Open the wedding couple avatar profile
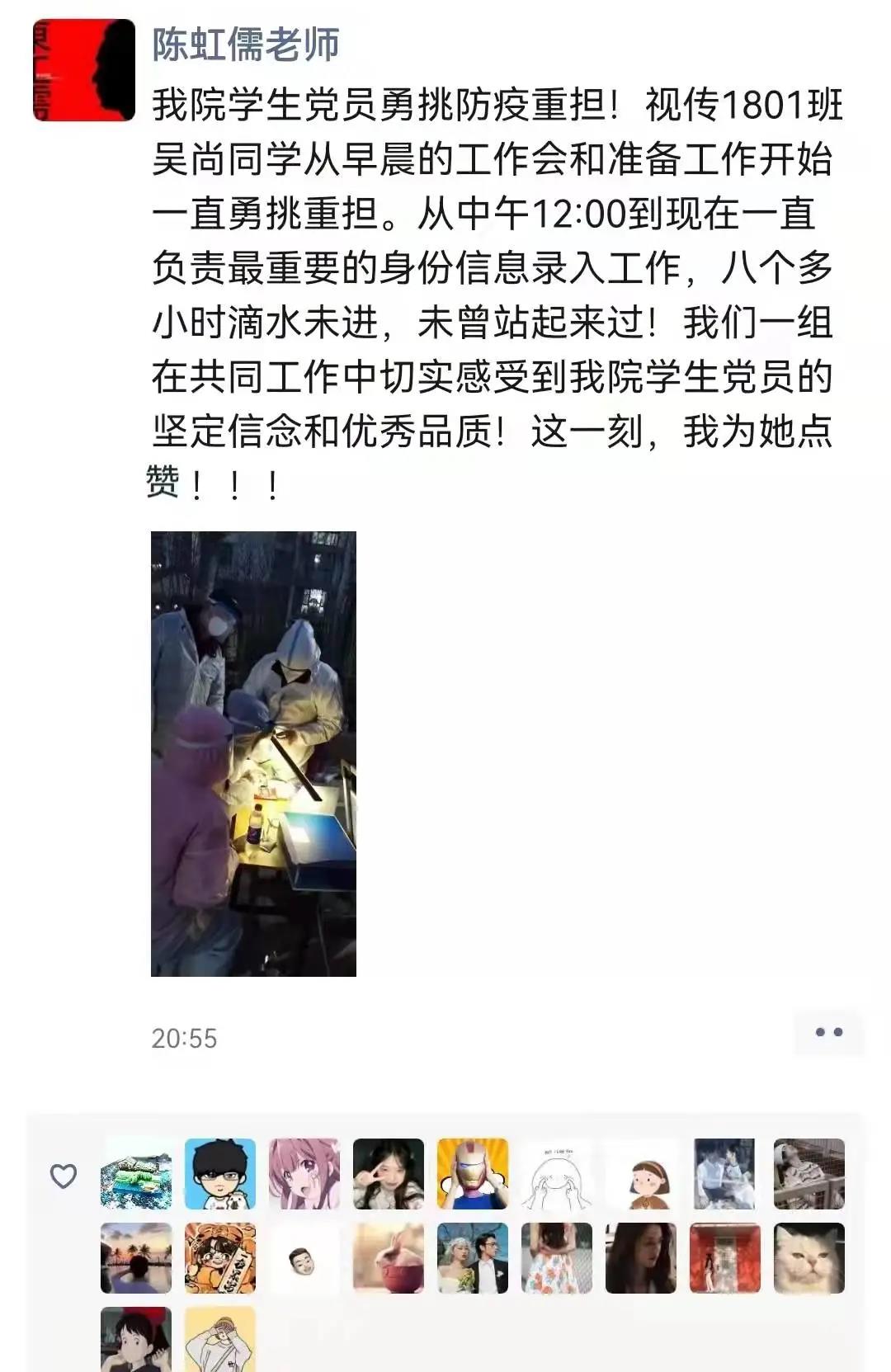 [472, 1258]
